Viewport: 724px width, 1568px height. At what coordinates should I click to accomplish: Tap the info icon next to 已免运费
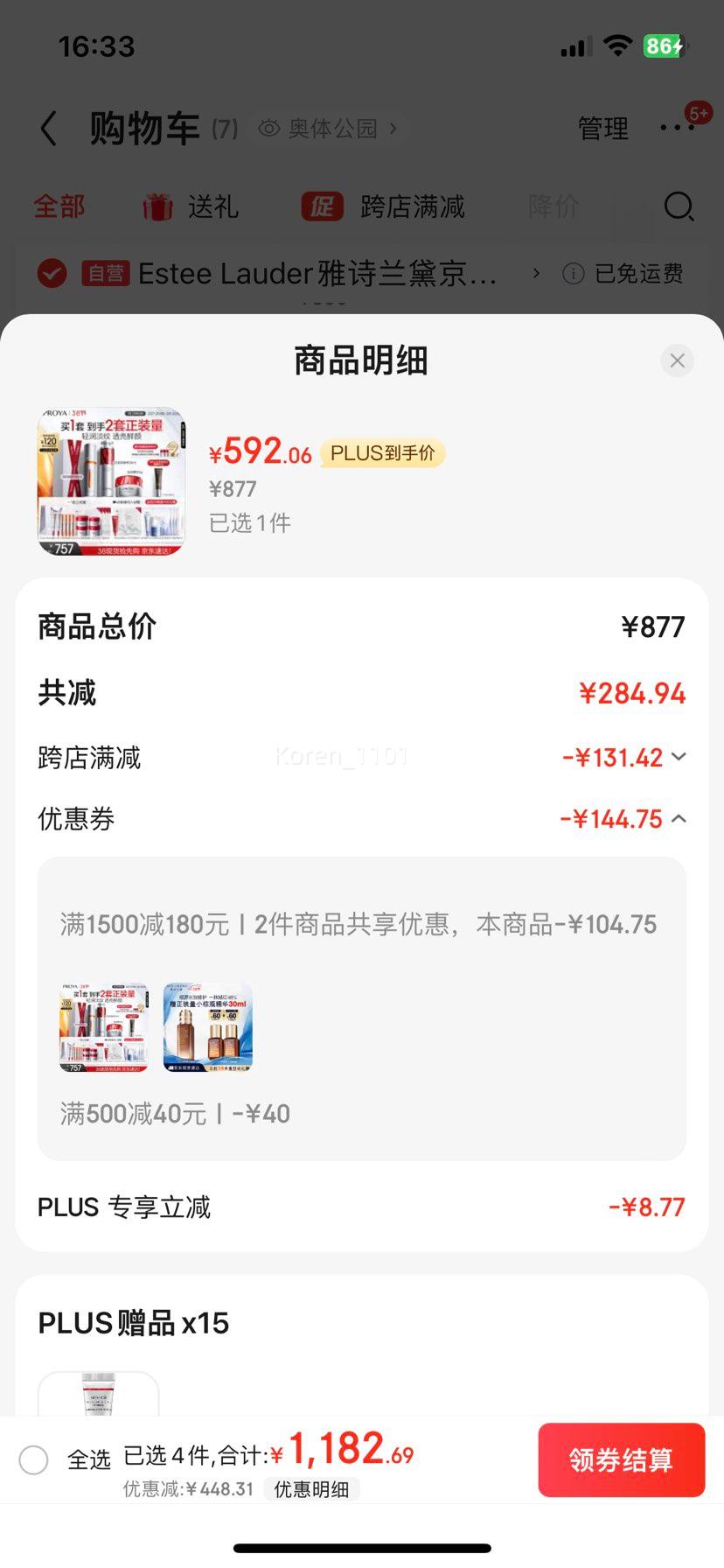pyautogui.click(x=573, y=273)
